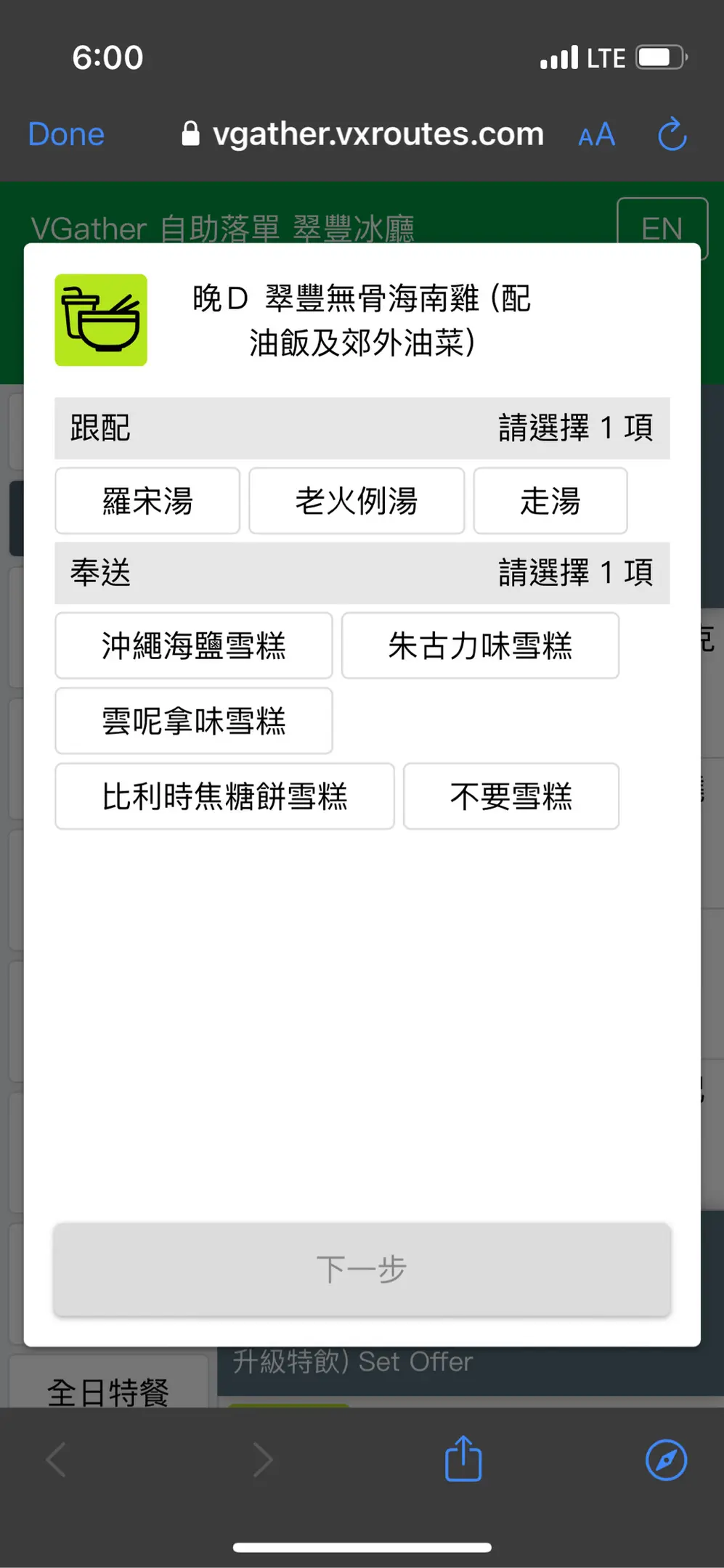Tap Done to close the browser
Screen dimensions: 724x1568
[x=66, y=134]
